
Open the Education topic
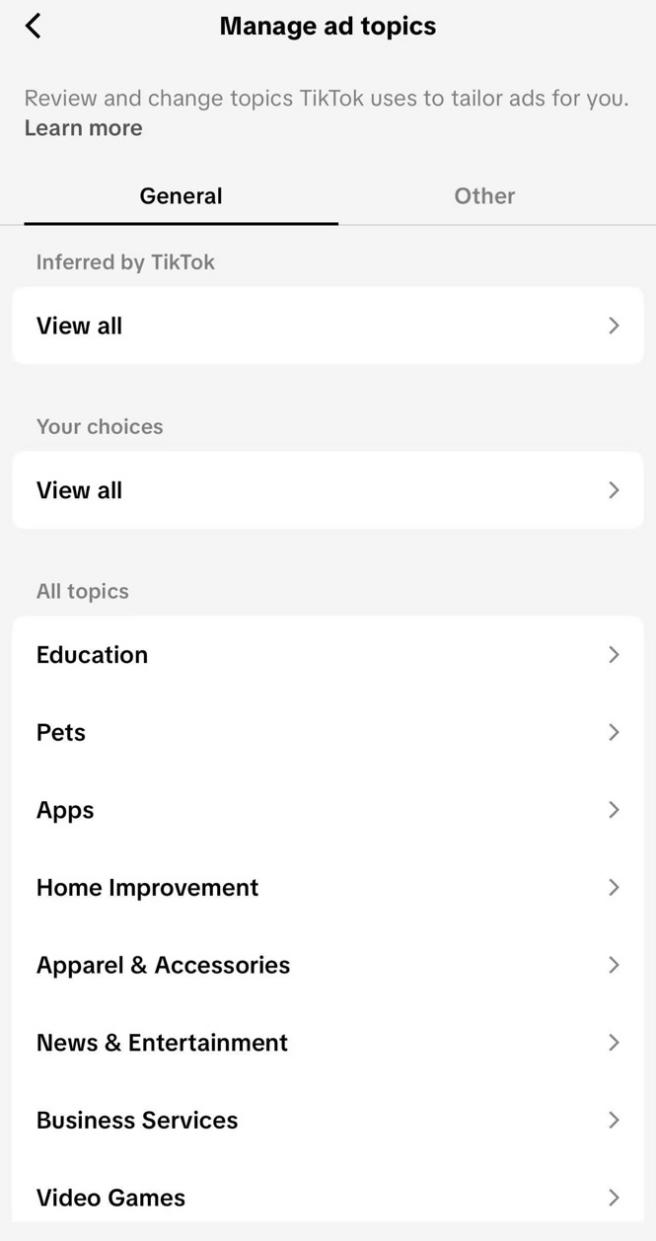click(328, 655)
